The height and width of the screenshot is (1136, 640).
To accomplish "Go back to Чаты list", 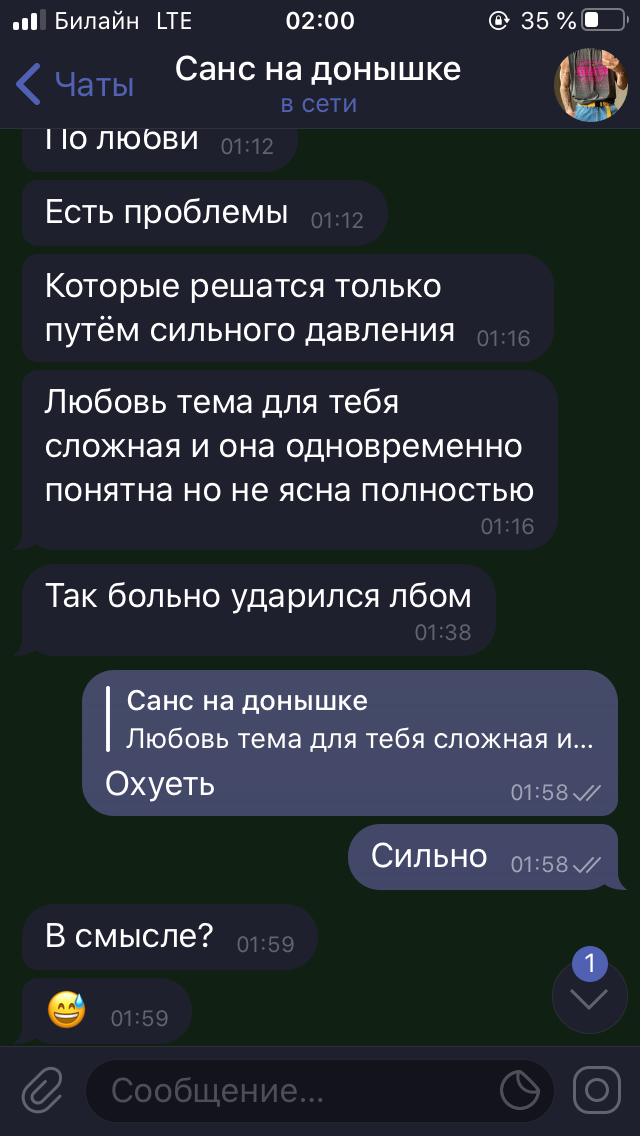I will pyautogui.click(x=75, y=85).
